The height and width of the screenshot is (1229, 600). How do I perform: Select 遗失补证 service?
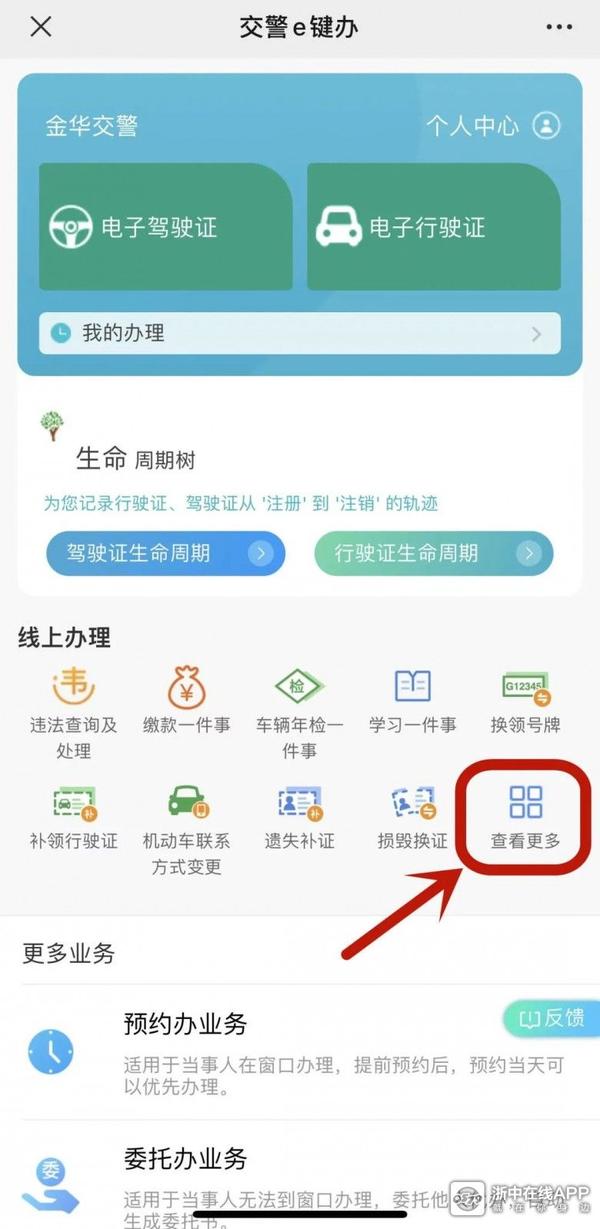coord(299,820)
